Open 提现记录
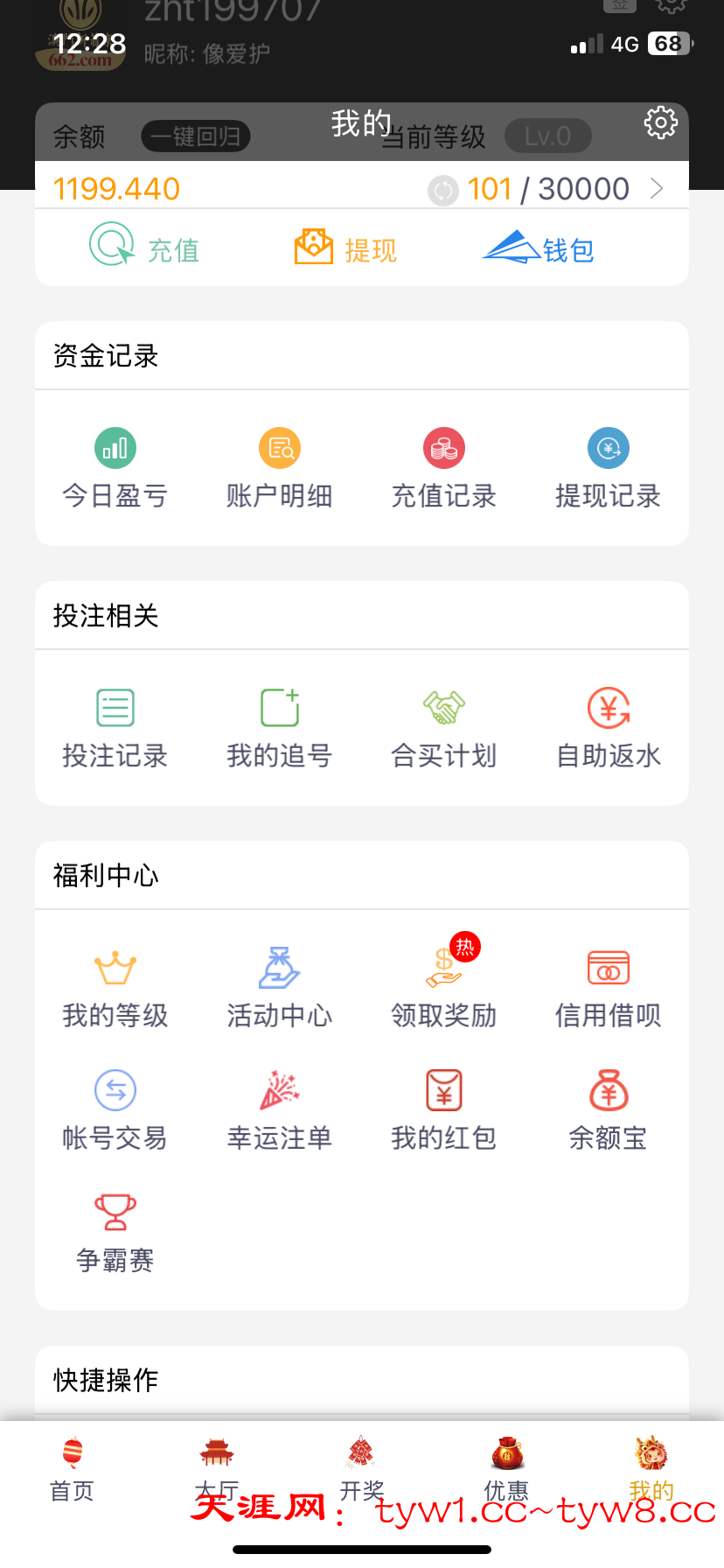The width and height of the screenshot is (724, 1568). pyautogui.click(x=609, y=469)
